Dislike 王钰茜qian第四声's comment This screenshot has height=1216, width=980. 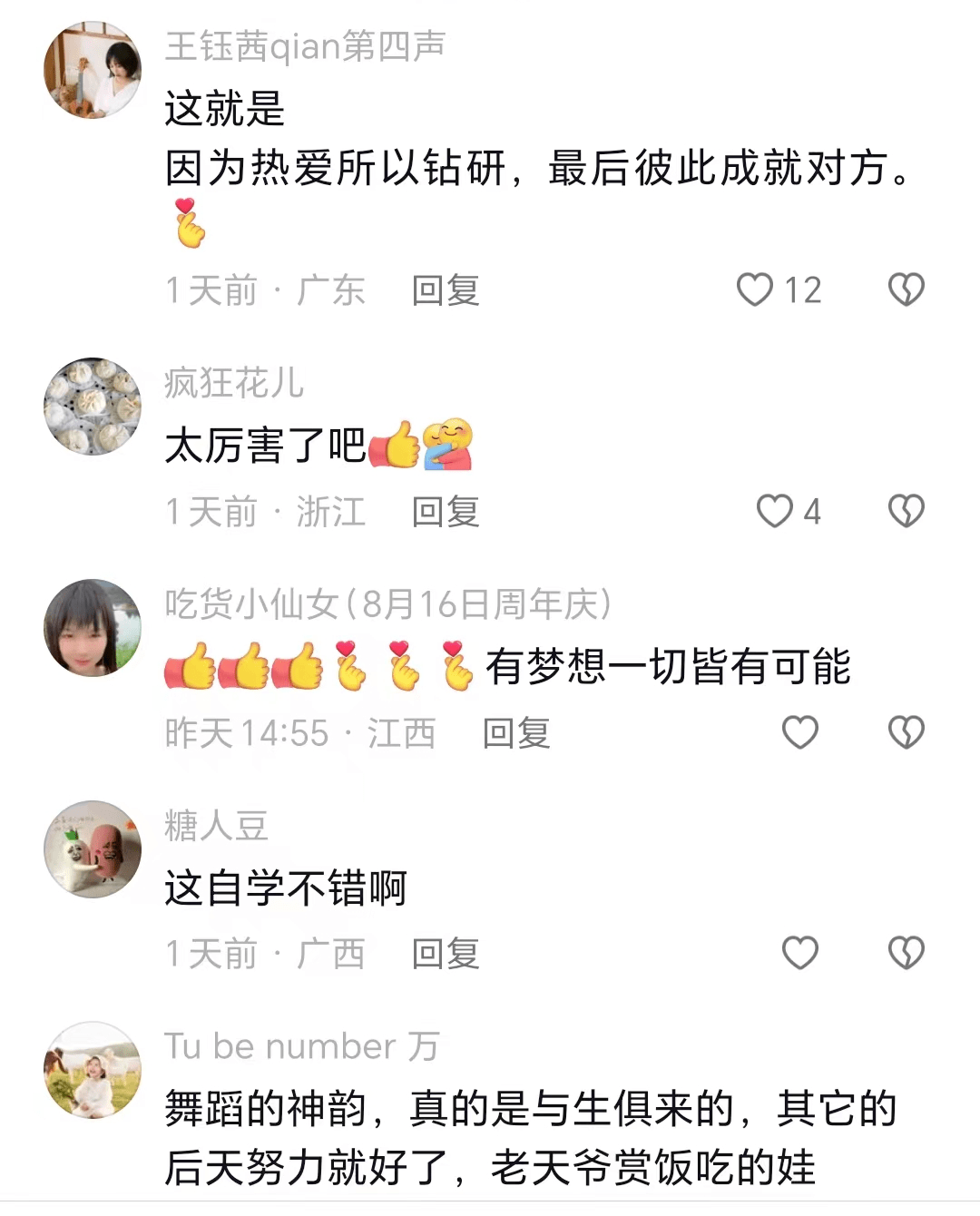coord(906,290)
